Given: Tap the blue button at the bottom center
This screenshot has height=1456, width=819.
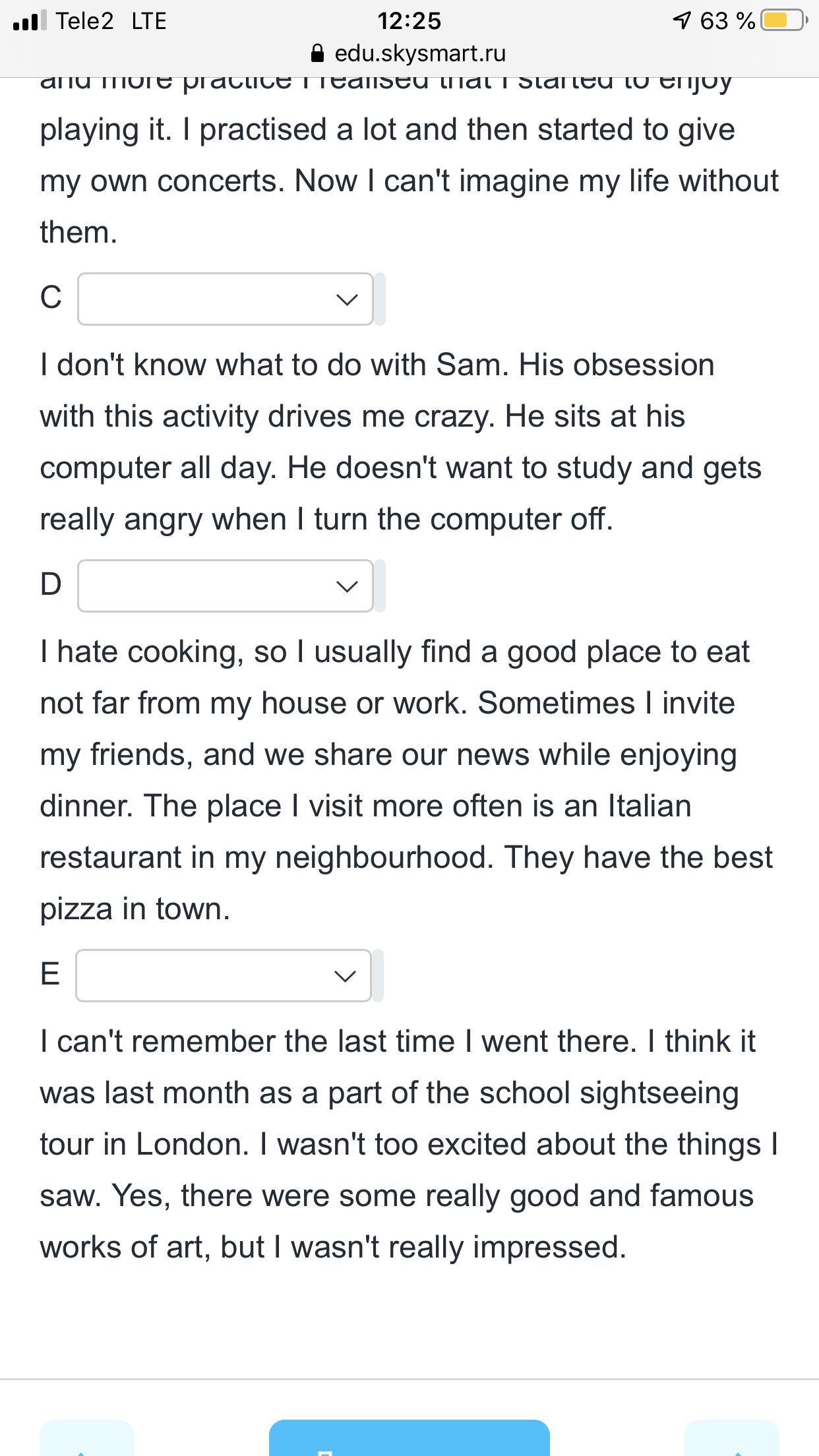Looking at the screenshot, I should point(409,1438).
